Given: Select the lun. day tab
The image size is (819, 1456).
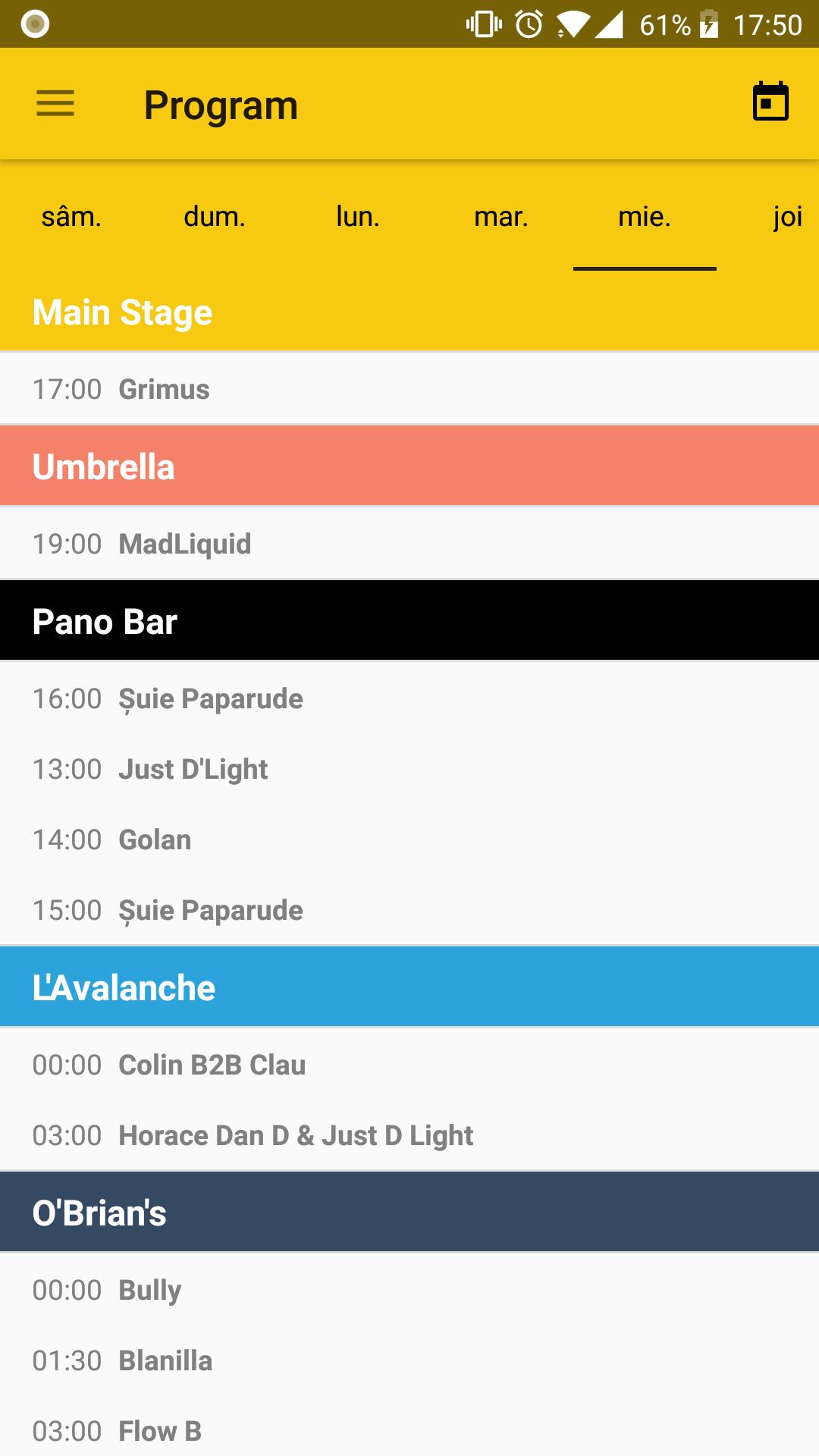Looking at the screenshot, I should tap(358, 217).
